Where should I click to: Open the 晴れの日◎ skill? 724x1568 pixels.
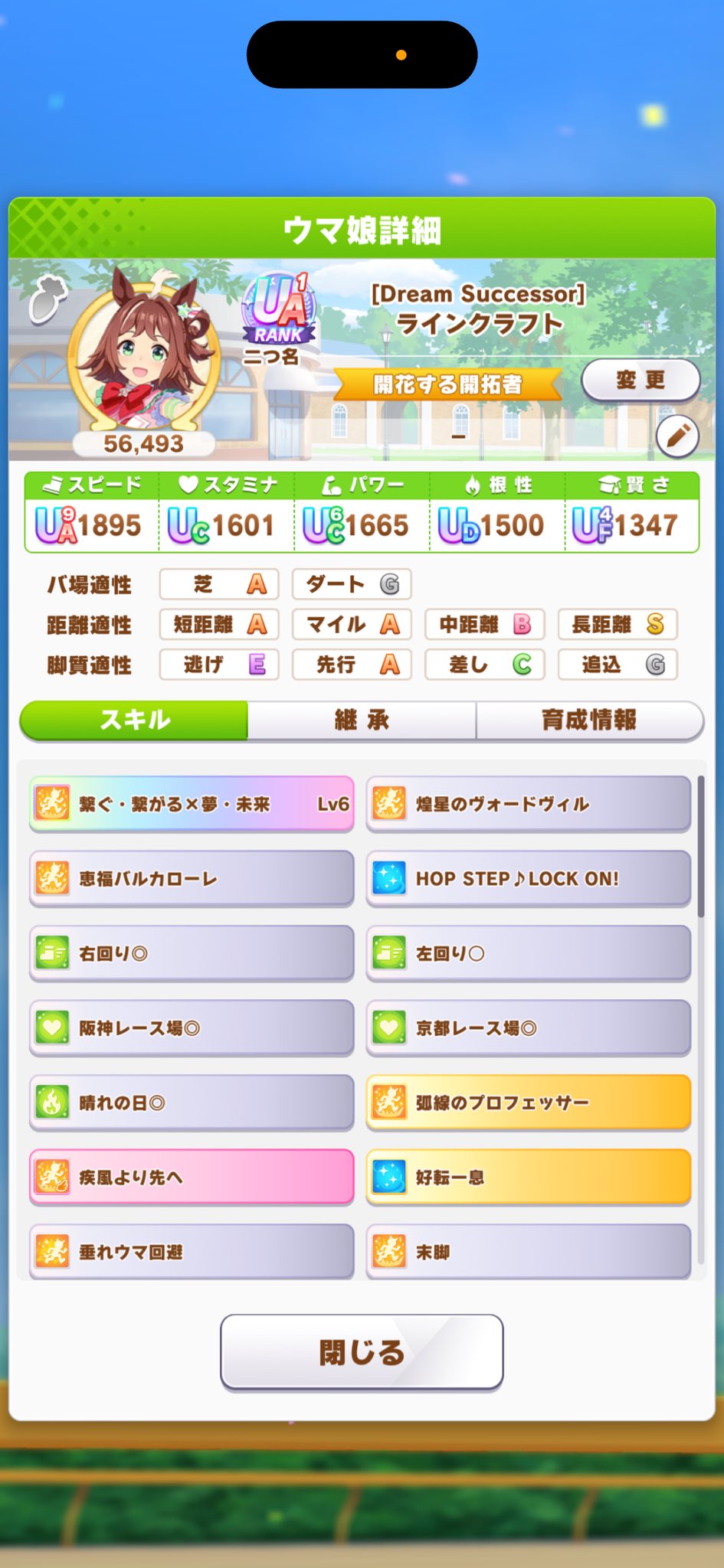(192, 1102)
